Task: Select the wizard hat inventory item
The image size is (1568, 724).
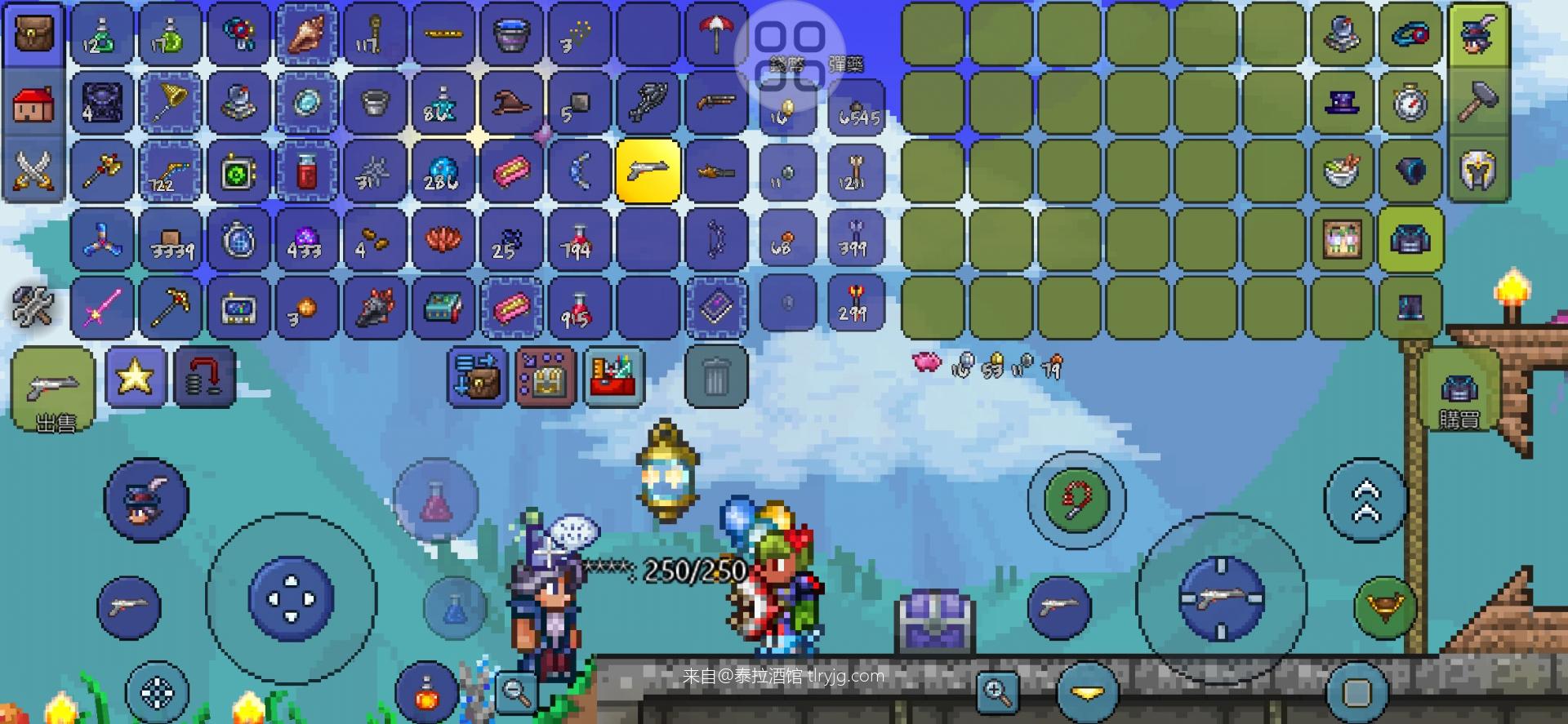Action: click(511, 103)
